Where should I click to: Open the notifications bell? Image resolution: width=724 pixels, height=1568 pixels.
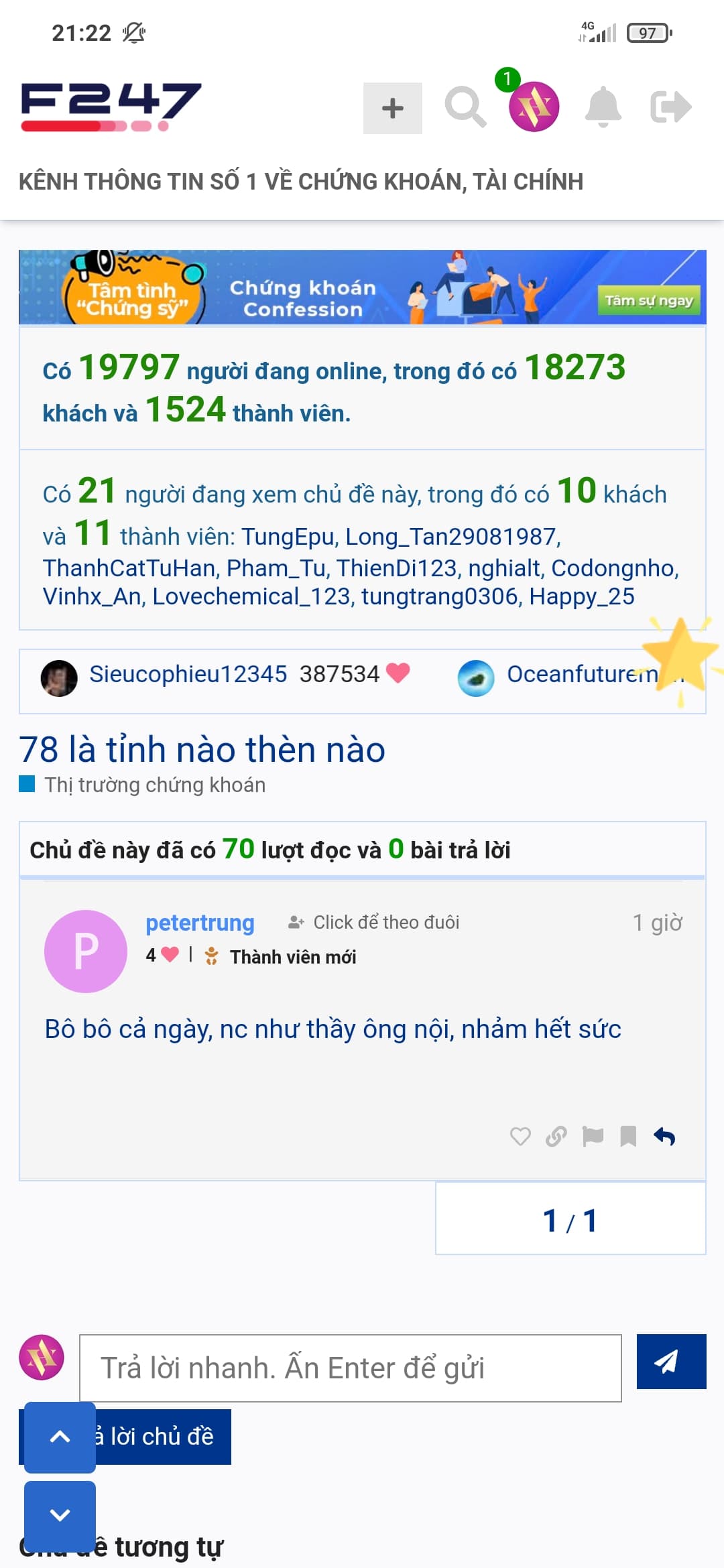pyautogui.click(x=603, y=107)
